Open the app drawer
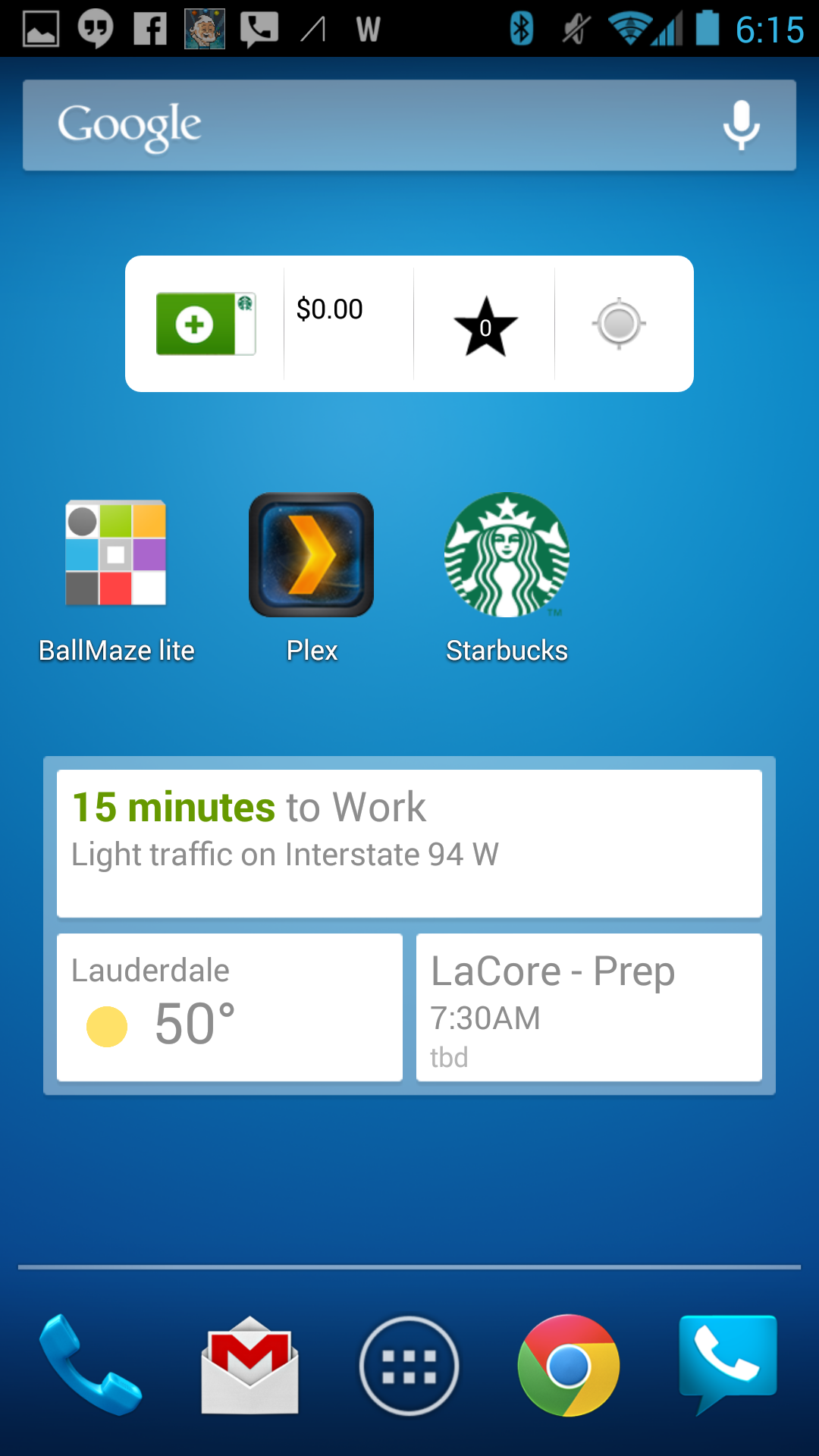Screen dimensions: 819x1456 (x=409, y=1366)
